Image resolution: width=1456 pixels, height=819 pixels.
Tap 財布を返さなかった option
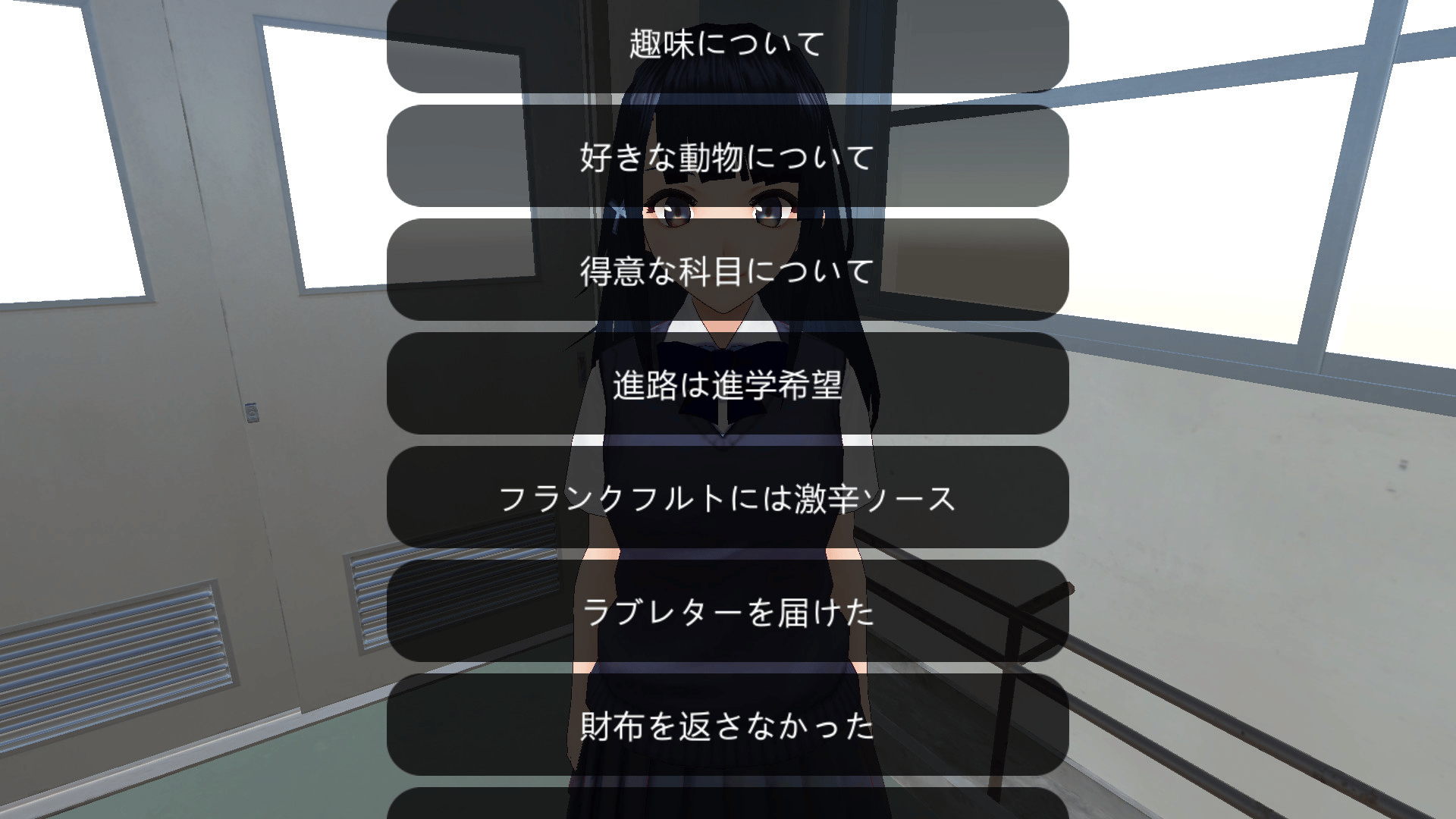(727, 726)
